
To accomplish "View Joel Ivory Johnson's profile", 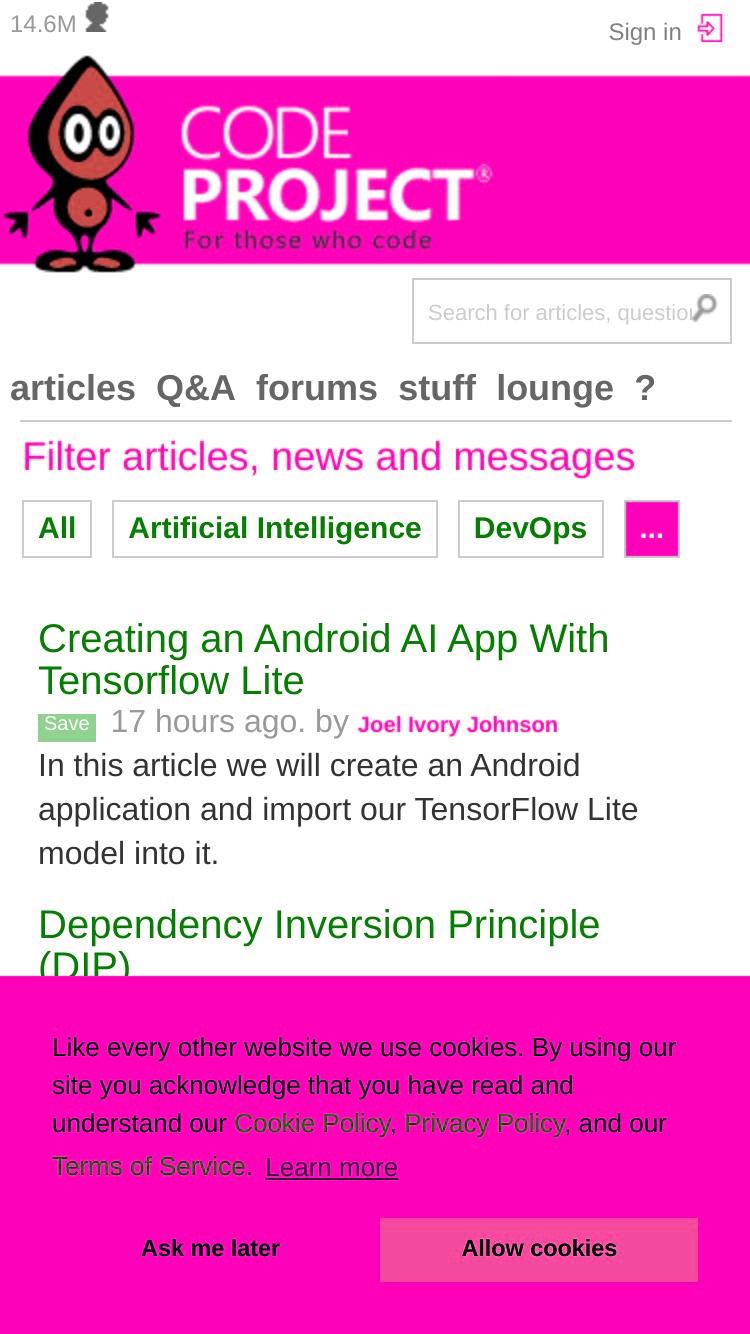I will (x=458, y=725).
